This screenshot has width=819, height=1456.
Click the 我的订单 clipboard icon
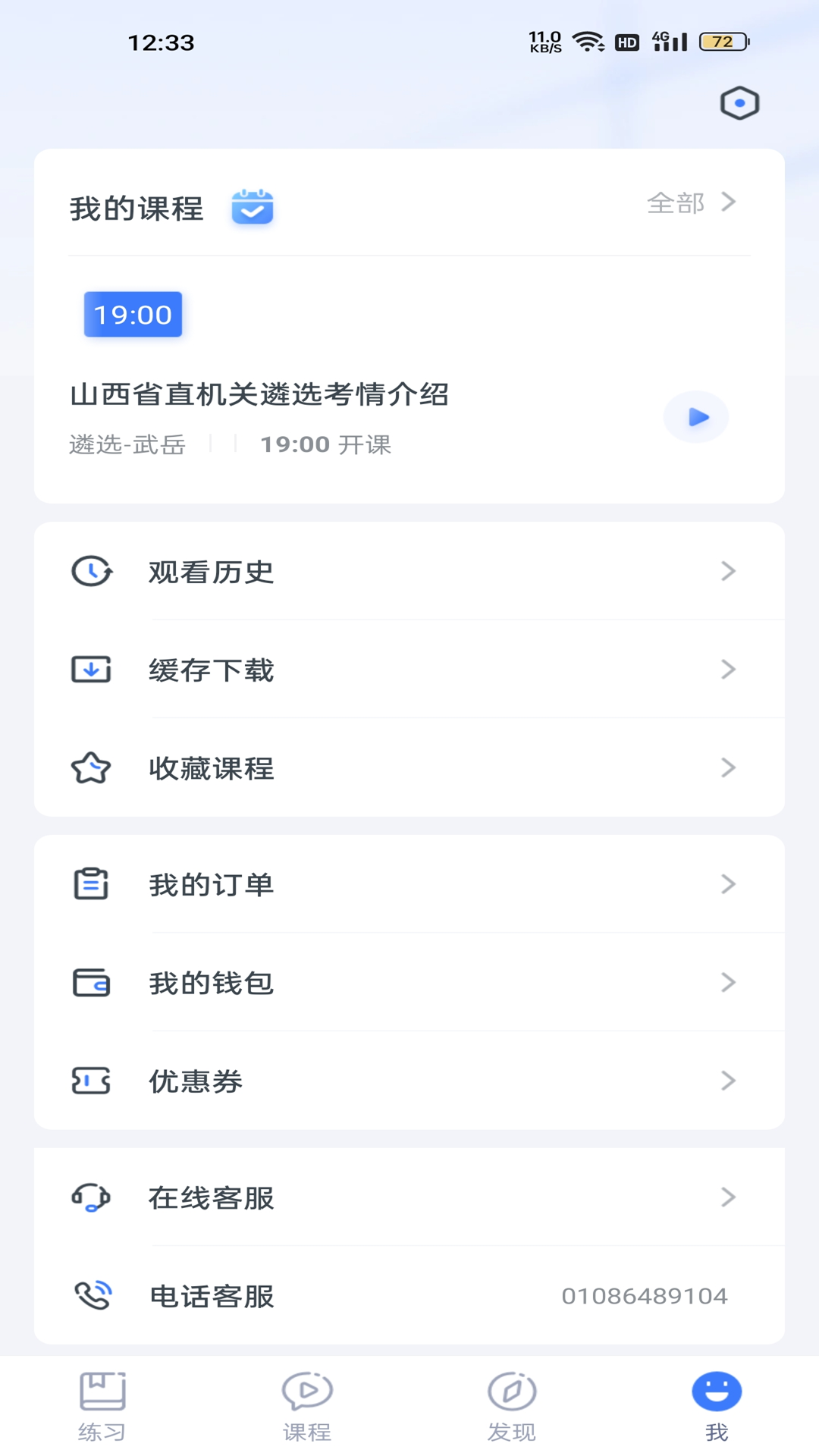[91, 883]
